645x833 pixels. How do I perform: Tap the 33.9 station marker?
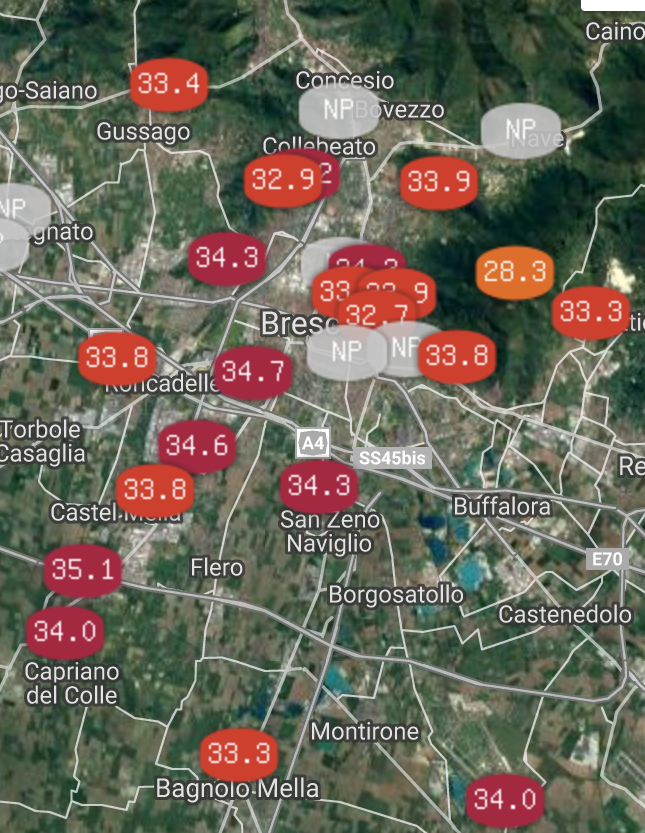[x=438, y=182]
